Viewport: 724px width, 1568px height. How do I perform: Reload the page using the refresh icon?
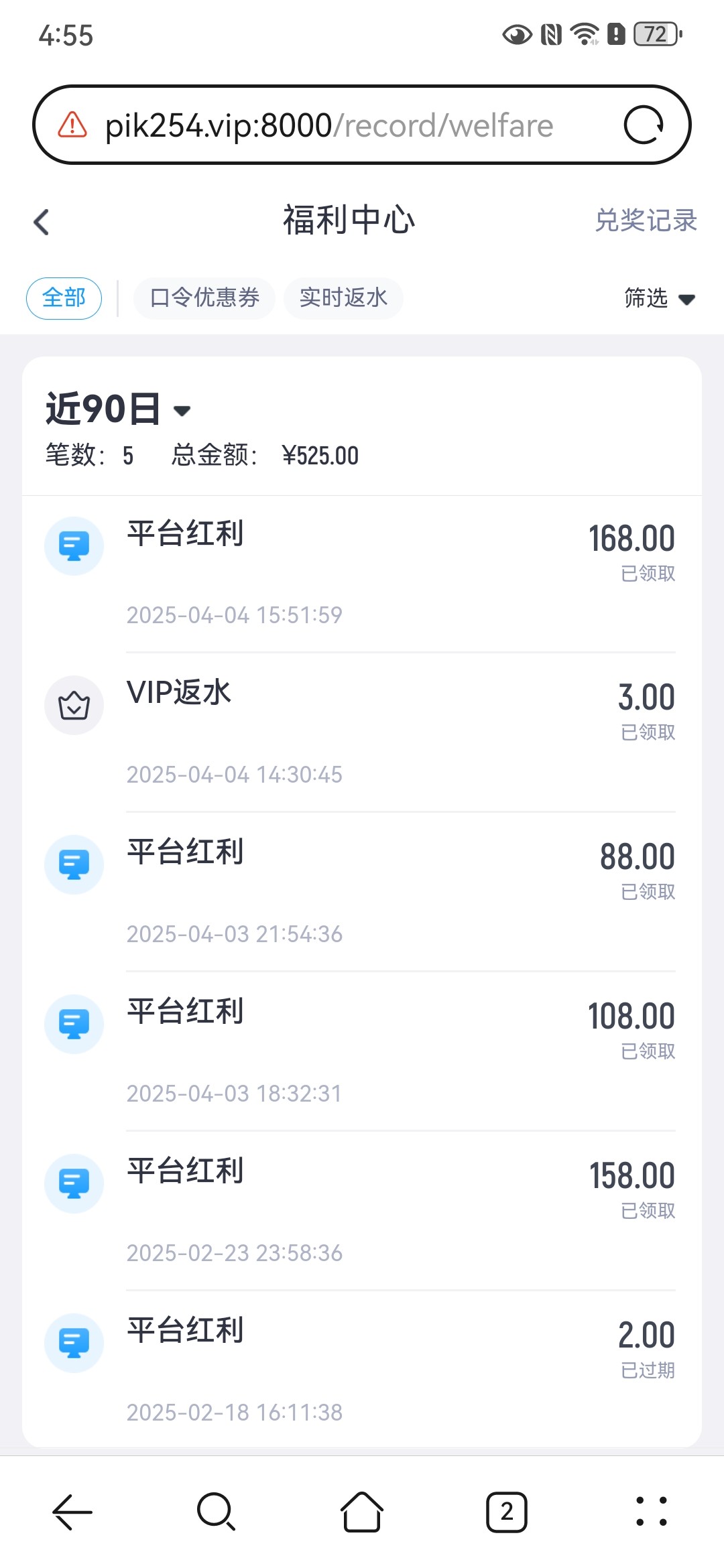[644, 125]
